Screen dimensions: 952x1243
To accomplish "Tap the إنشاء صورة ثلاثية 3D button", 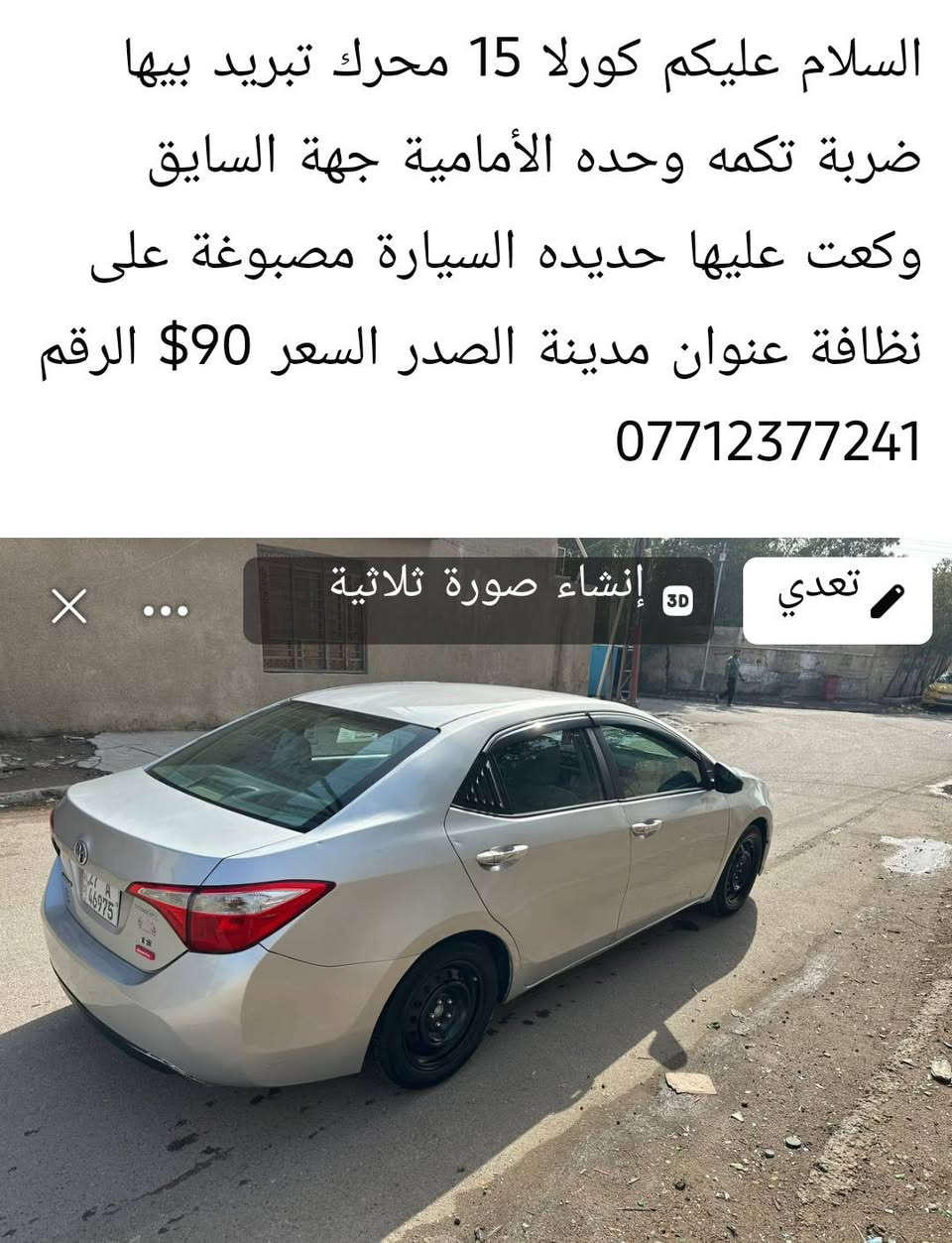I will (x=478, y=599).
